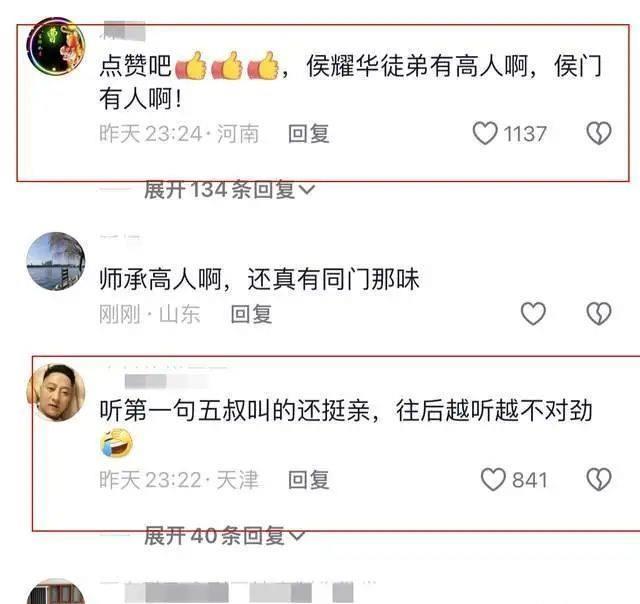
Task: Like the comment mentioning 侯耀华徒弟
Action: (485, 133)
